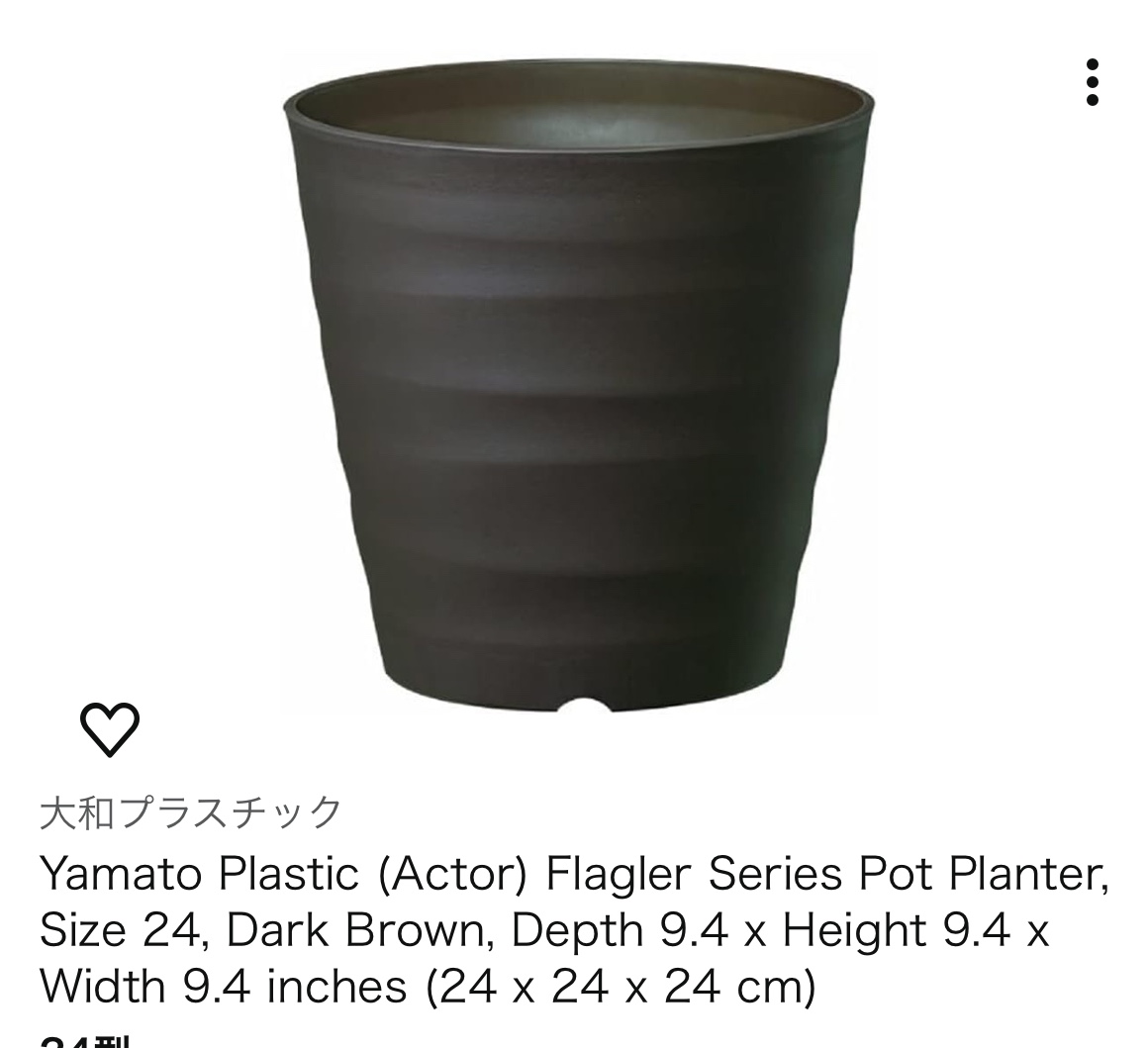This screenshot has height=1048, width=1148.
Task: Open the dark brown planter product image
Action: point(578,386)
